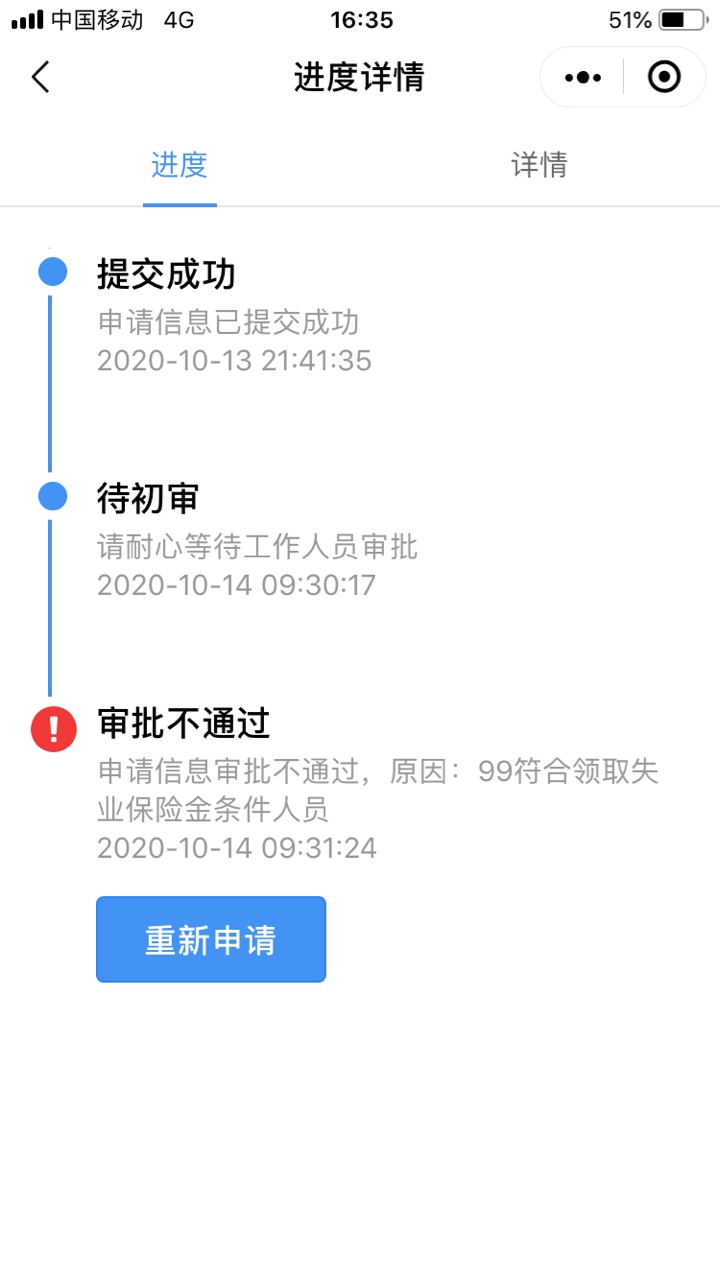The width and height of the screenshot is (720, 1280).
Task: Switch to the 详情 tab
Action: click(540, 165)
